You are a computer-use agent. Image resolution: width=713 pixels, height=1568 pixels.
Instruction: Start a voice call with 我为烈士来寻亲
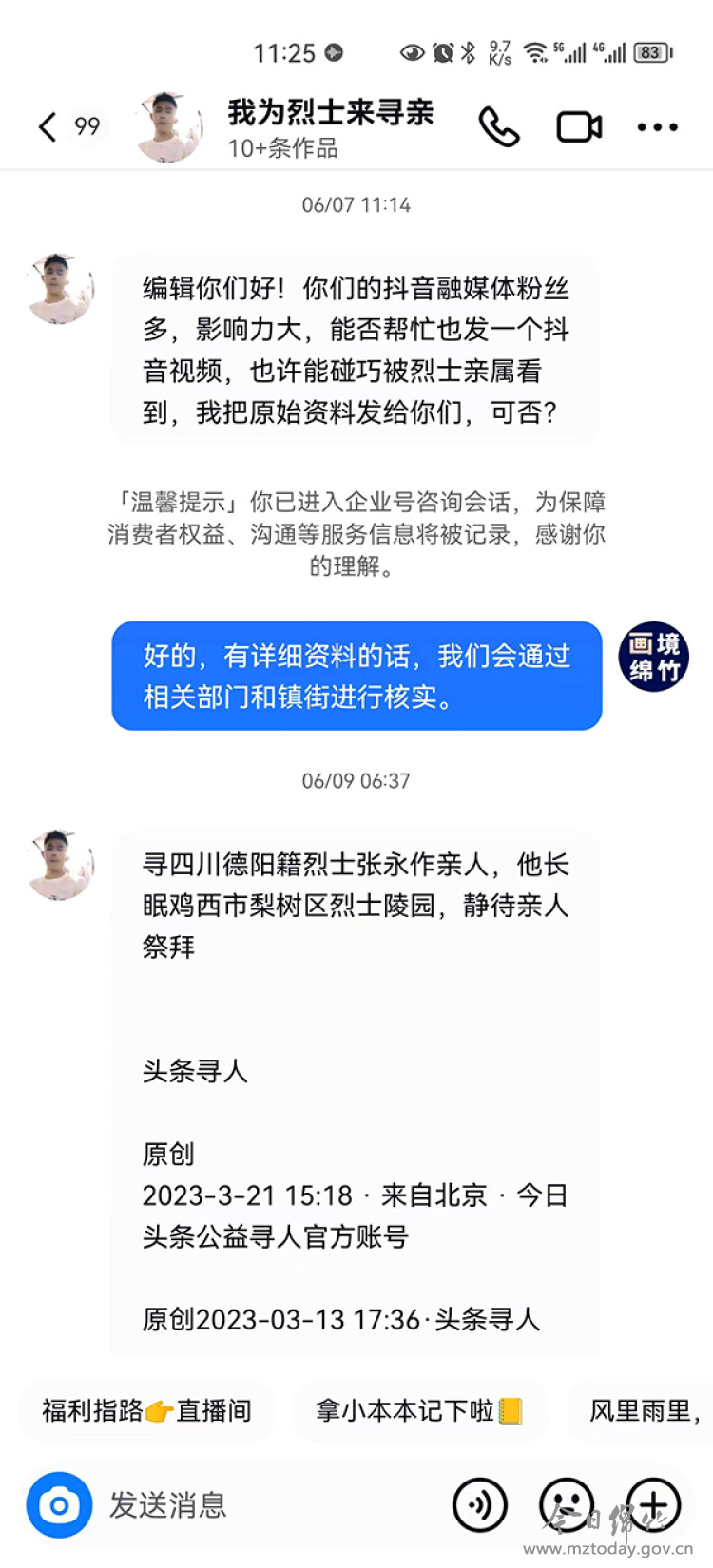tap(498, 126)
